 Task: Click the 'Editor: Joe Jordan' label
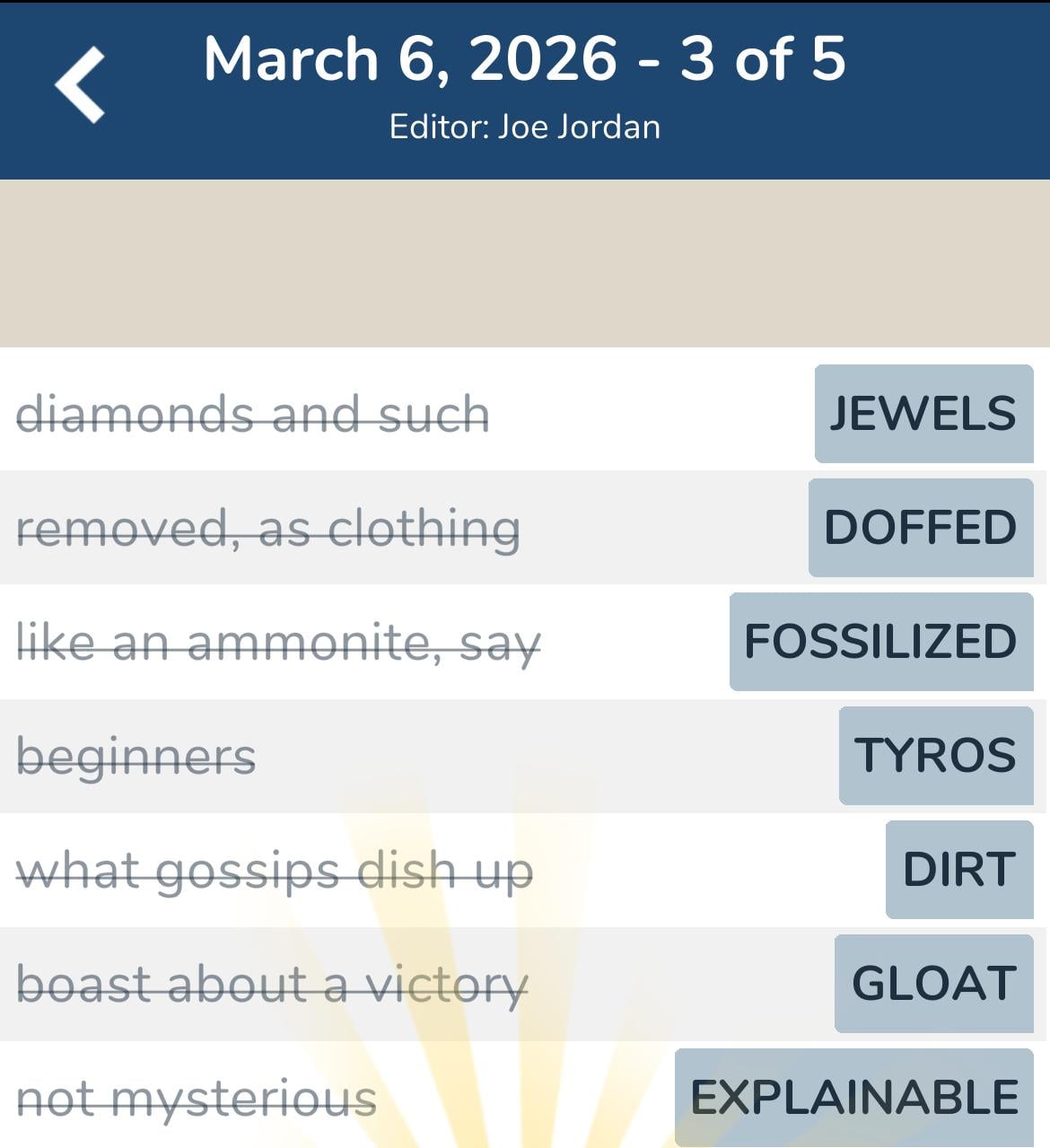[525, 127]
